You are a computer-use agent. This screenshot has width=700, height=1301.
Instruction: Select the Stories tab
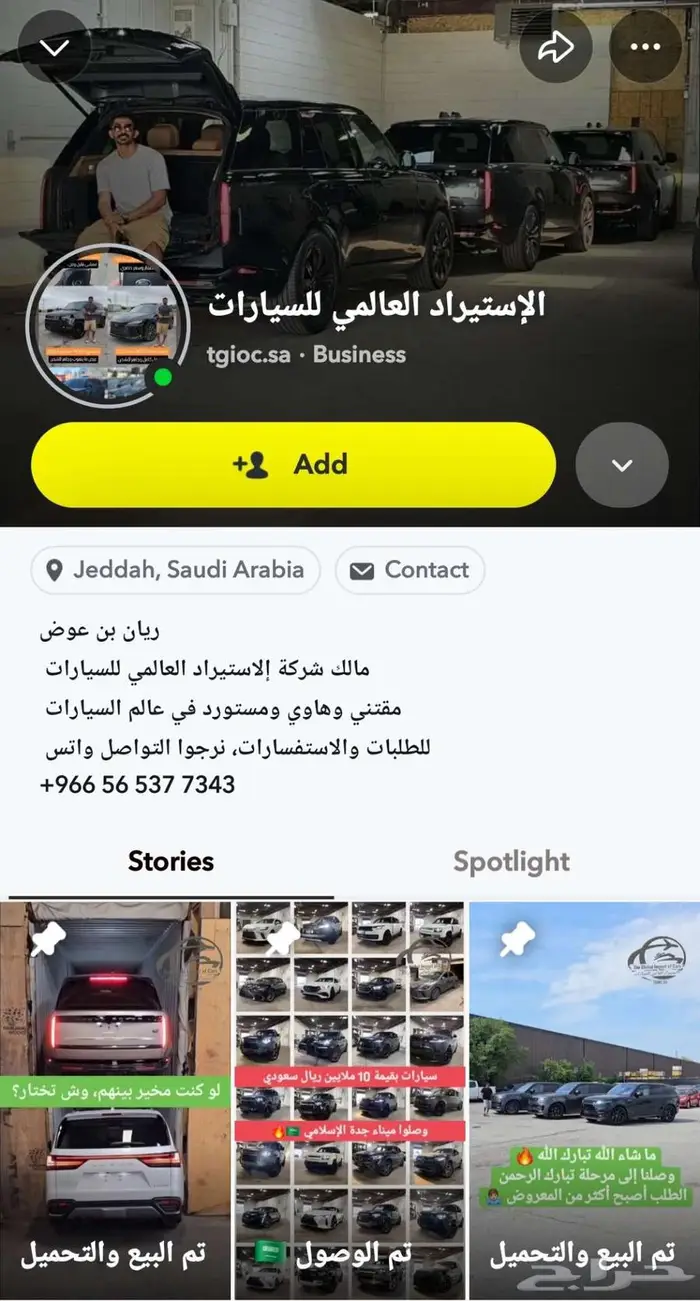[171, 862]
